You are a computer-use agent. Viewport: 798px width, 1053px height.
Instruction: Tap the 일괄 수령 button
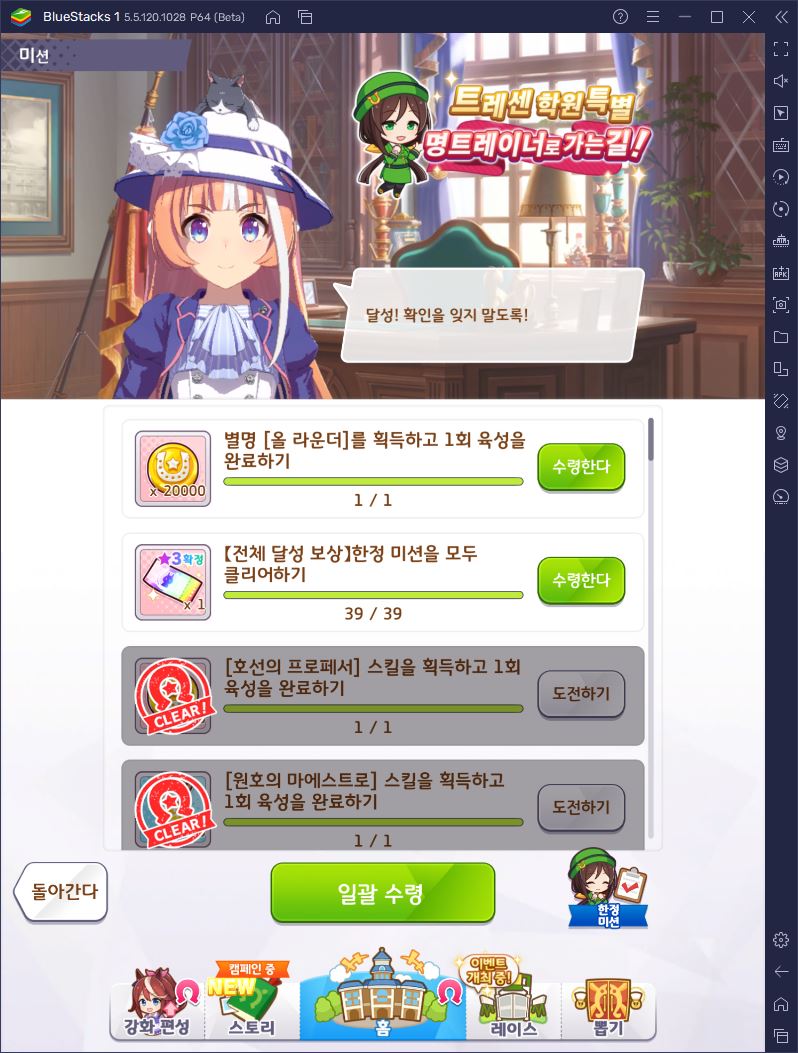[x=382, y=892]
